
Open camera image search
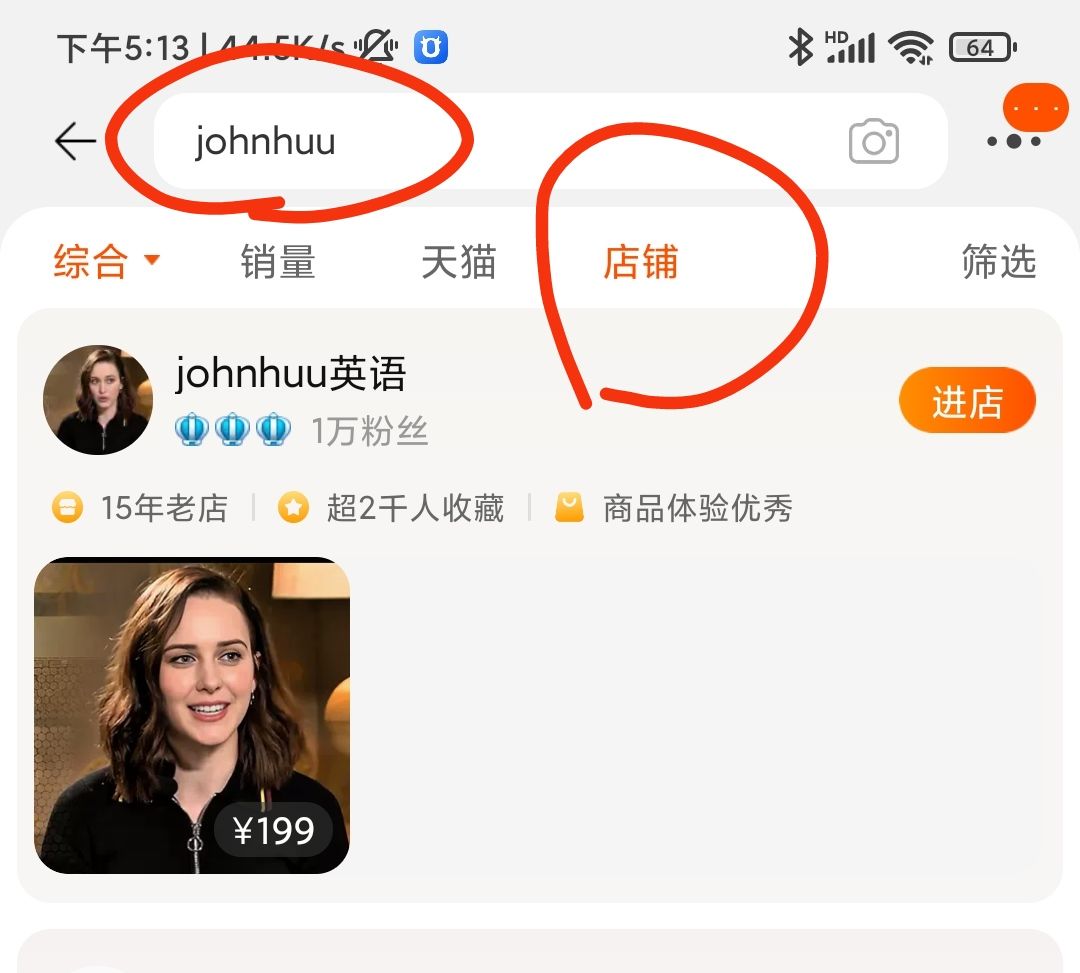click(x=873, y=142)
